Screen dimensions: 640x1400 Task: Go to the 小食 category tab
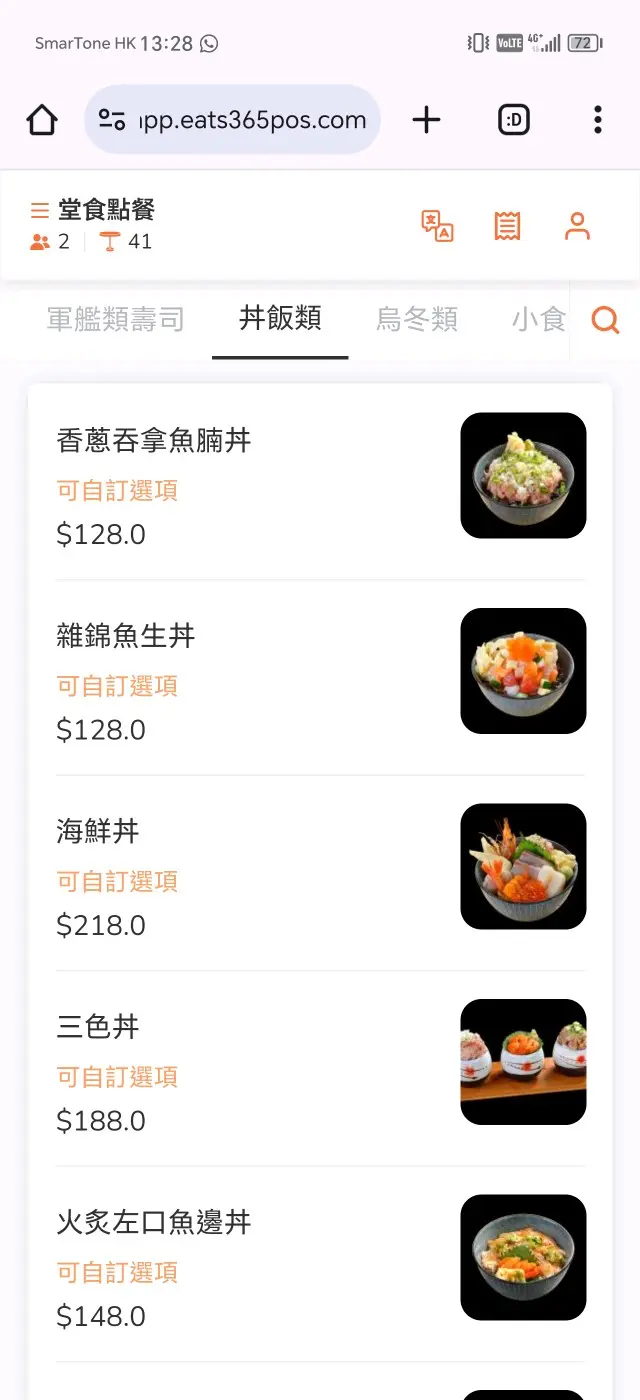(539, 320)
